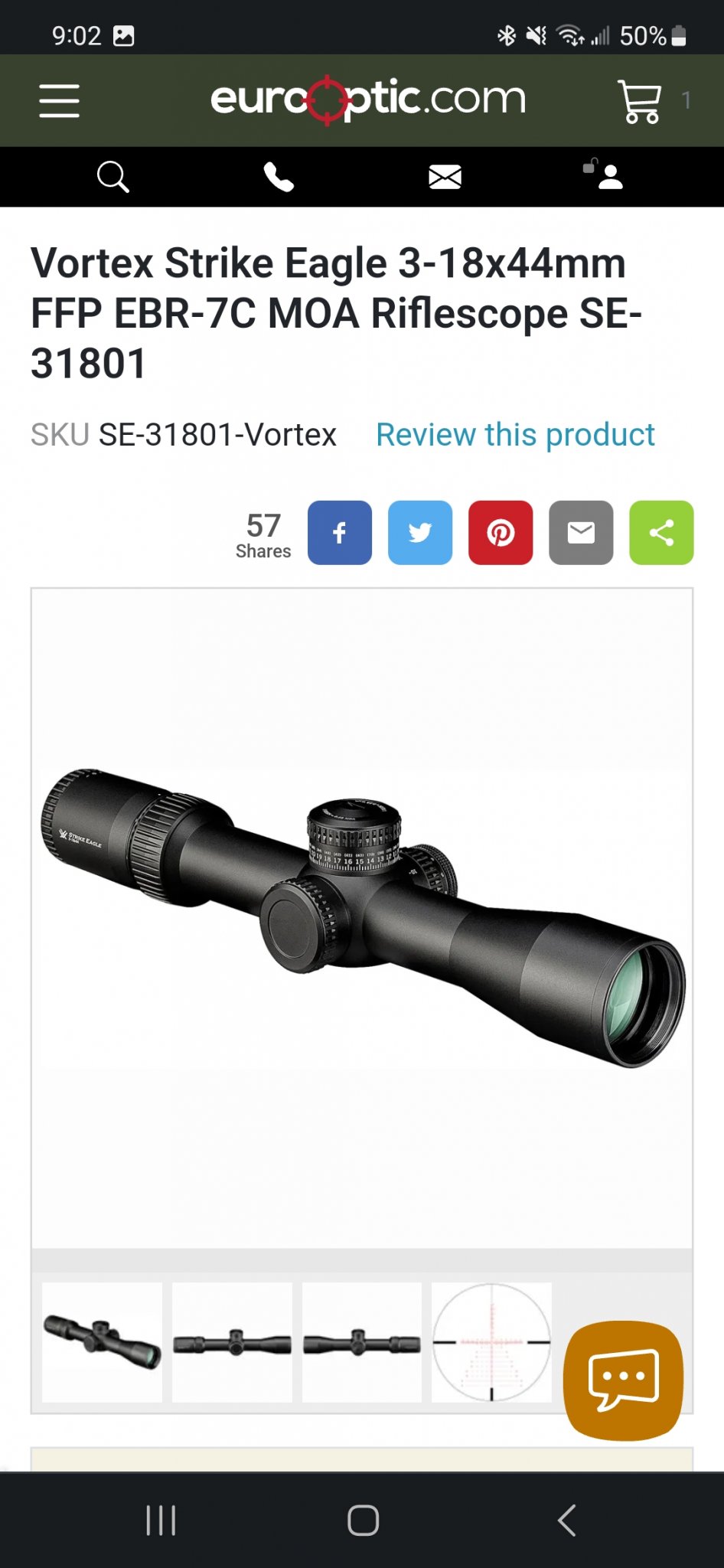Share product on Twitter
724x1568 pixels.
(420, 533)
